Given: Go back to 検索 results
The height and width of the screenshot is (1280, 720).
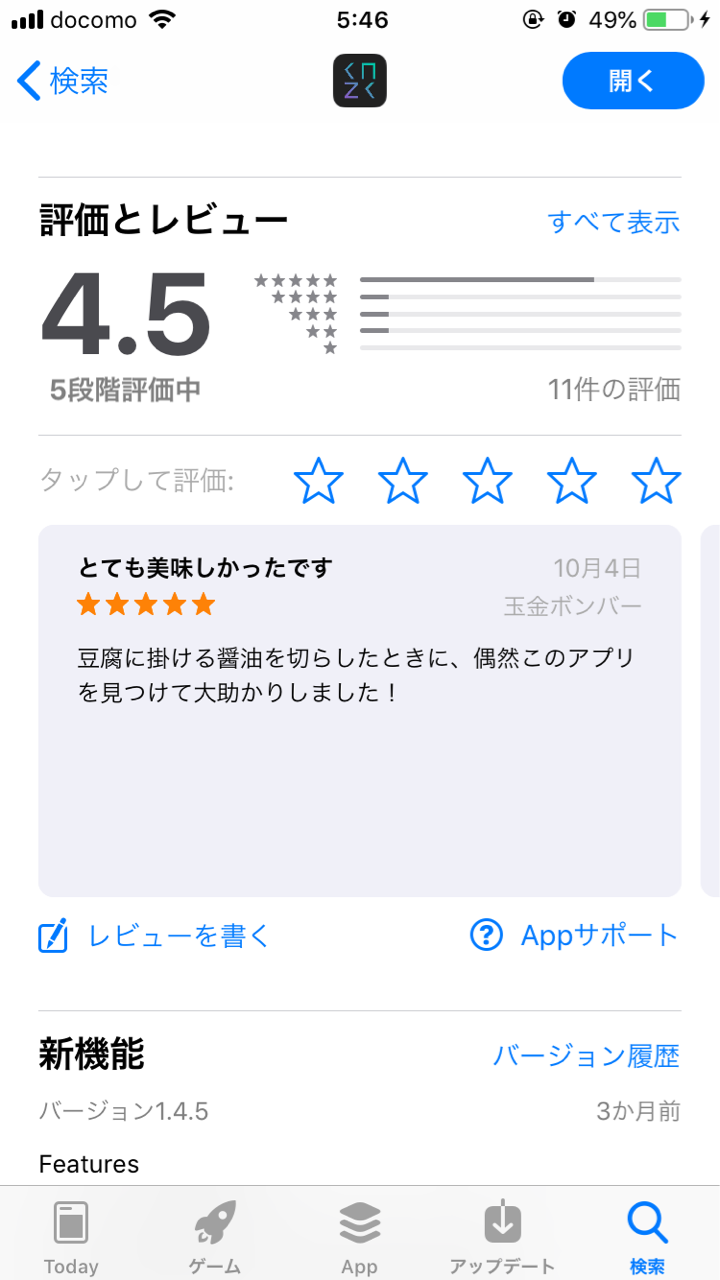Looking at the screenshot, I should [x=63, y=80].
